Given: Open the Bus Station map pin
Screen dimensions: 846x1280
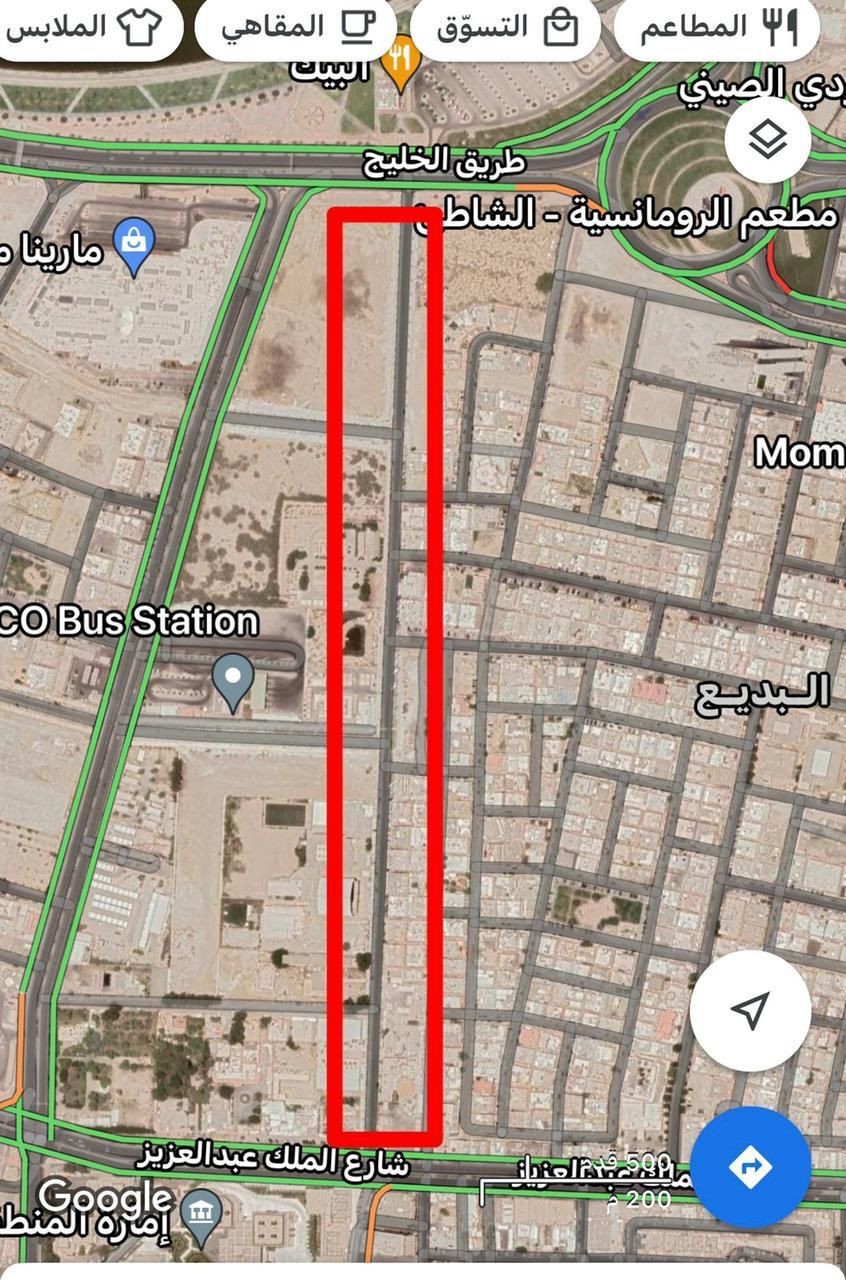Looking at the screenshot, I should point(234,680).
